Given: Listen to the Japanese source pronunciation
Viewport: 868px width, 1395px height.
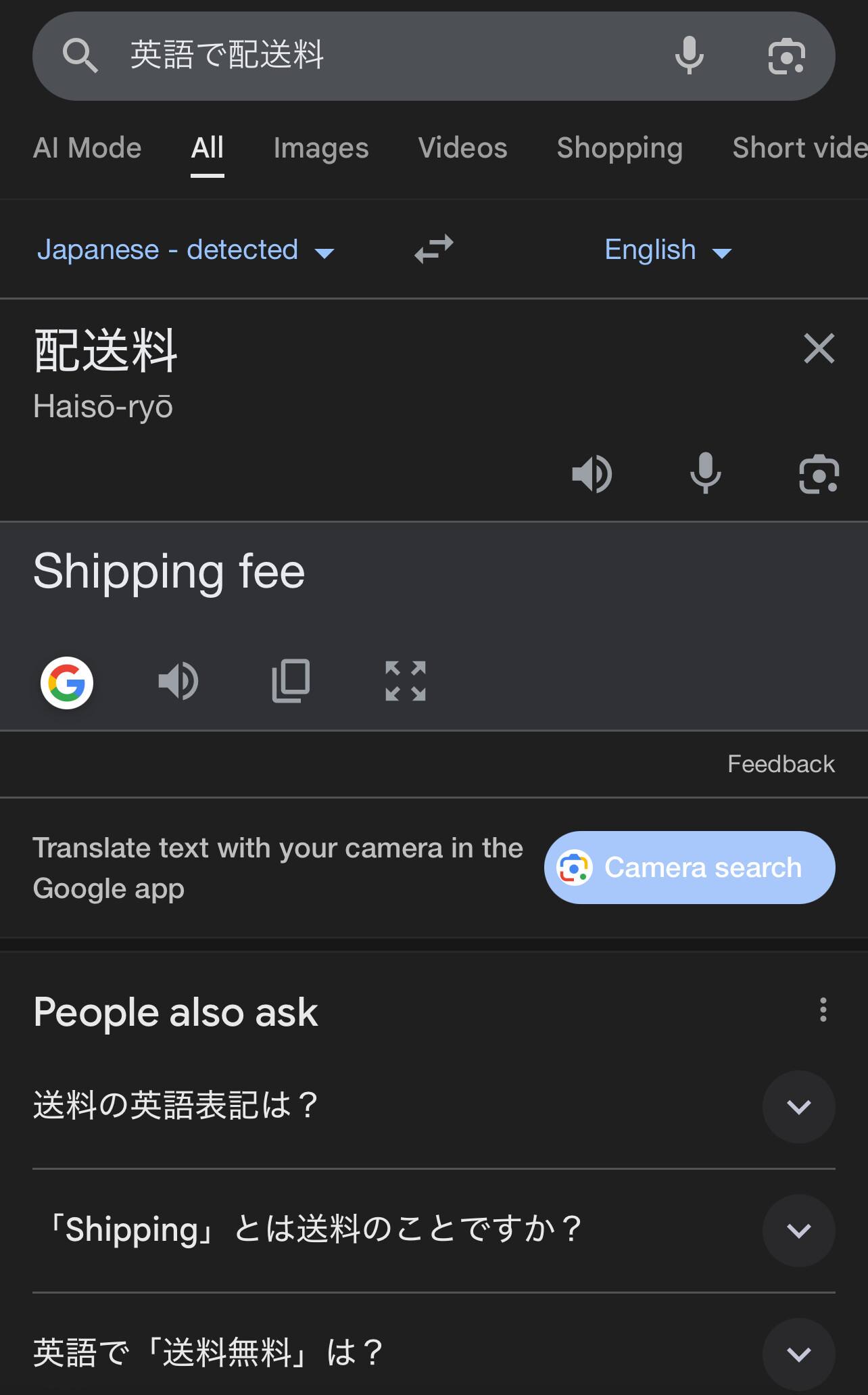Looking at the screenshot, I should click(592, 474).
